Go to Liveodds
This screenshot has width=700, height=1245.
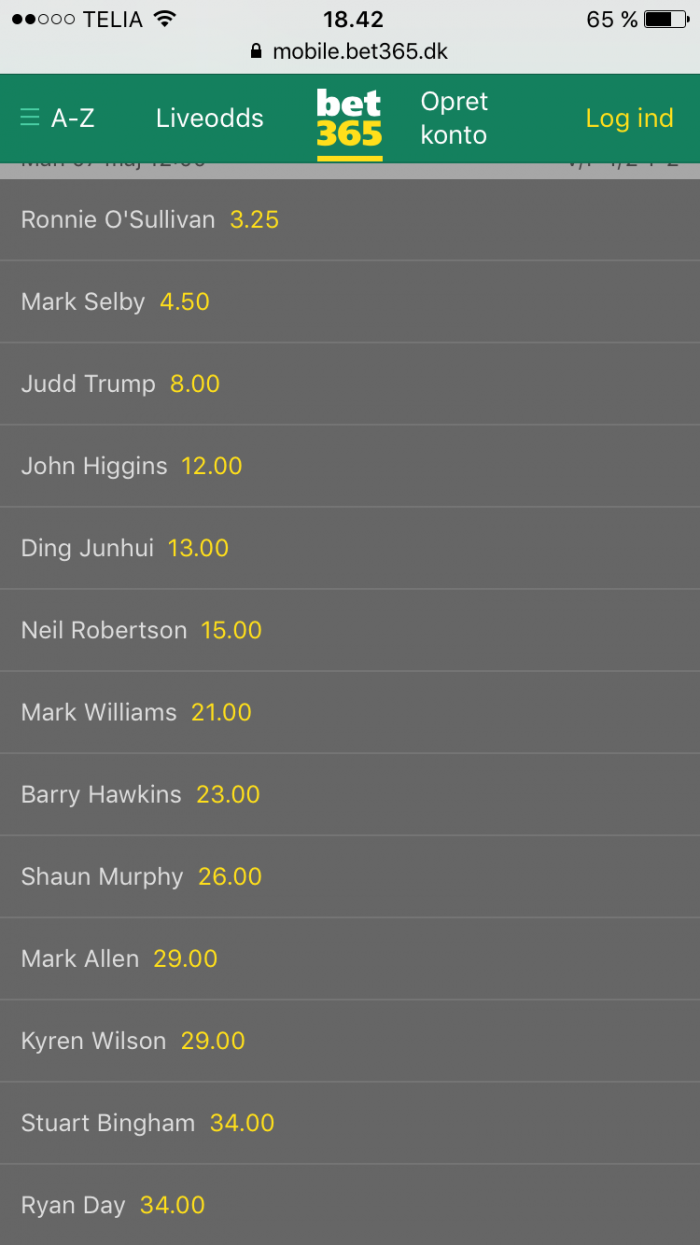tap(210, 118)
